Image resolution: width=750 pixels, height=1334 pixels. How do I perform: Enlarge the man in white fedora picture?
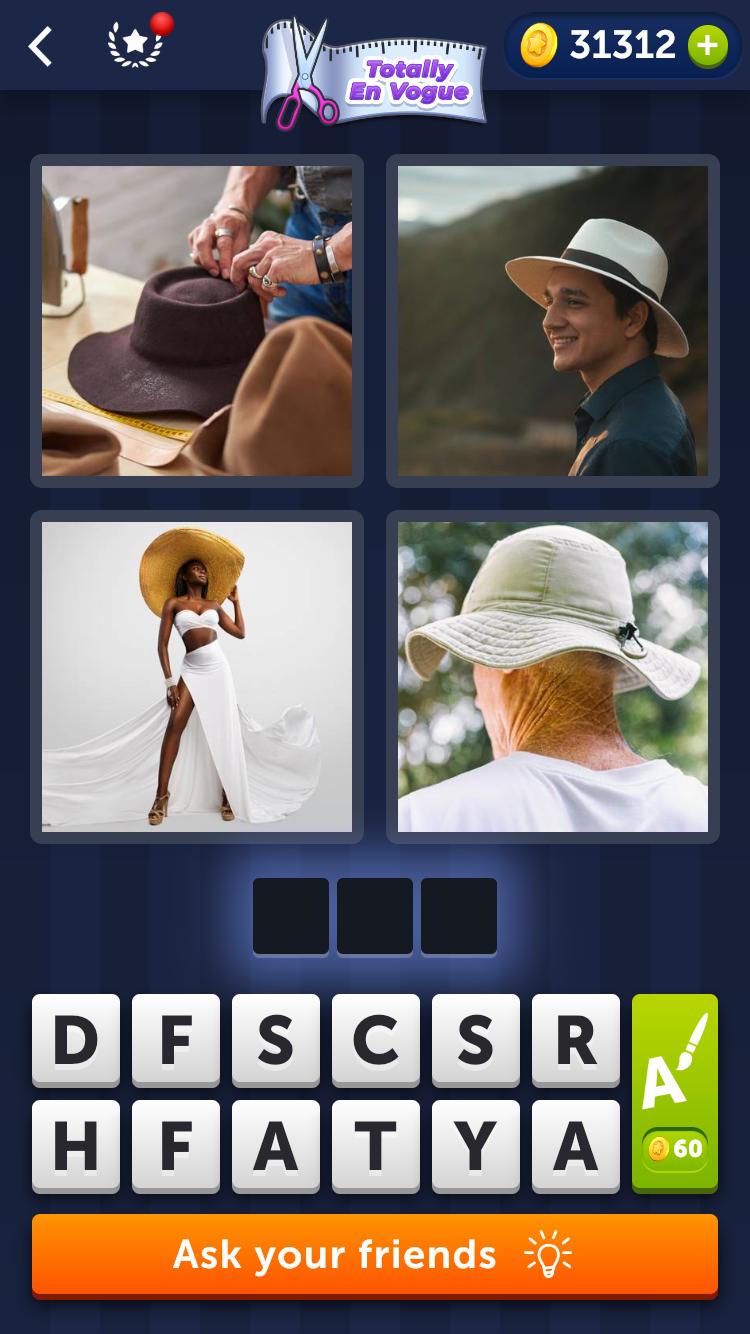553,321
